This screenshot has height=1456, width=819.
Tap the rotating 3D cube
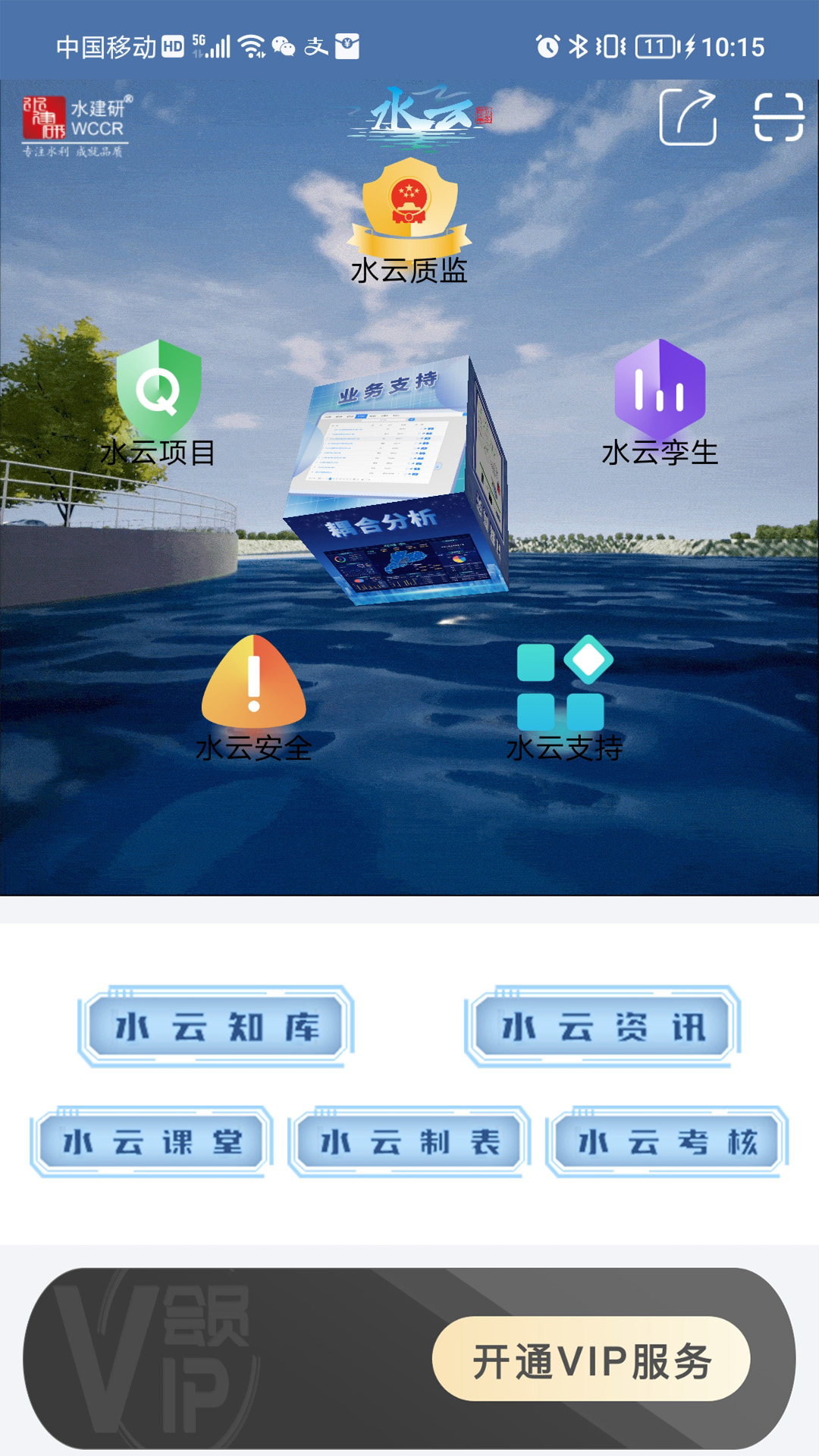(x=396, y=480)
